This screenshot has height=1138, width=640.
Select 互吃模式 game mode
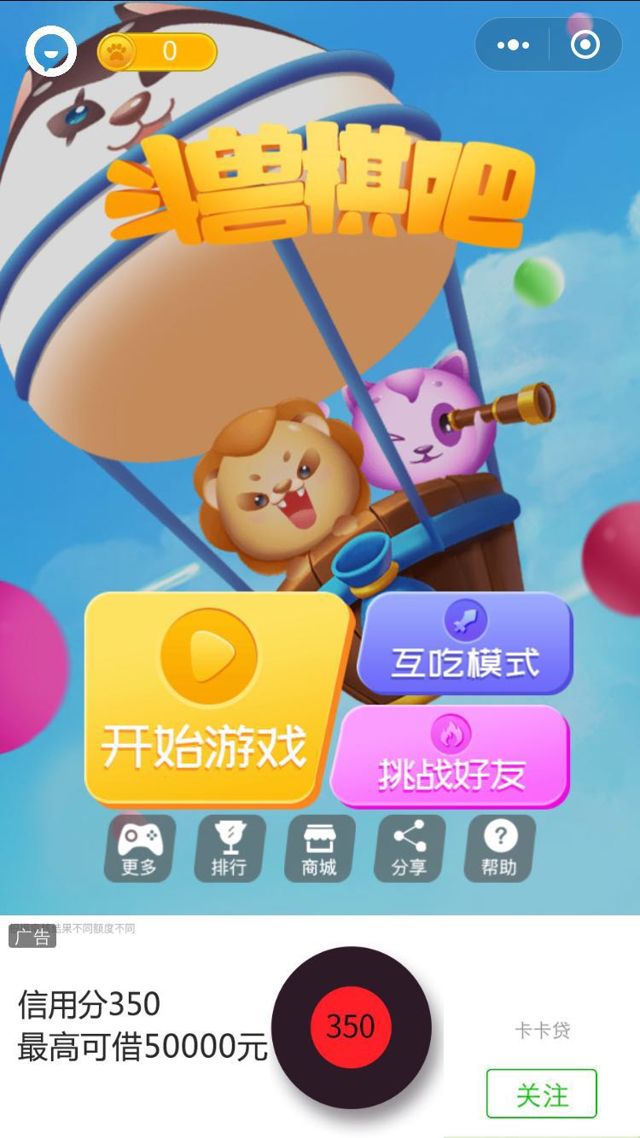(465, 644)
